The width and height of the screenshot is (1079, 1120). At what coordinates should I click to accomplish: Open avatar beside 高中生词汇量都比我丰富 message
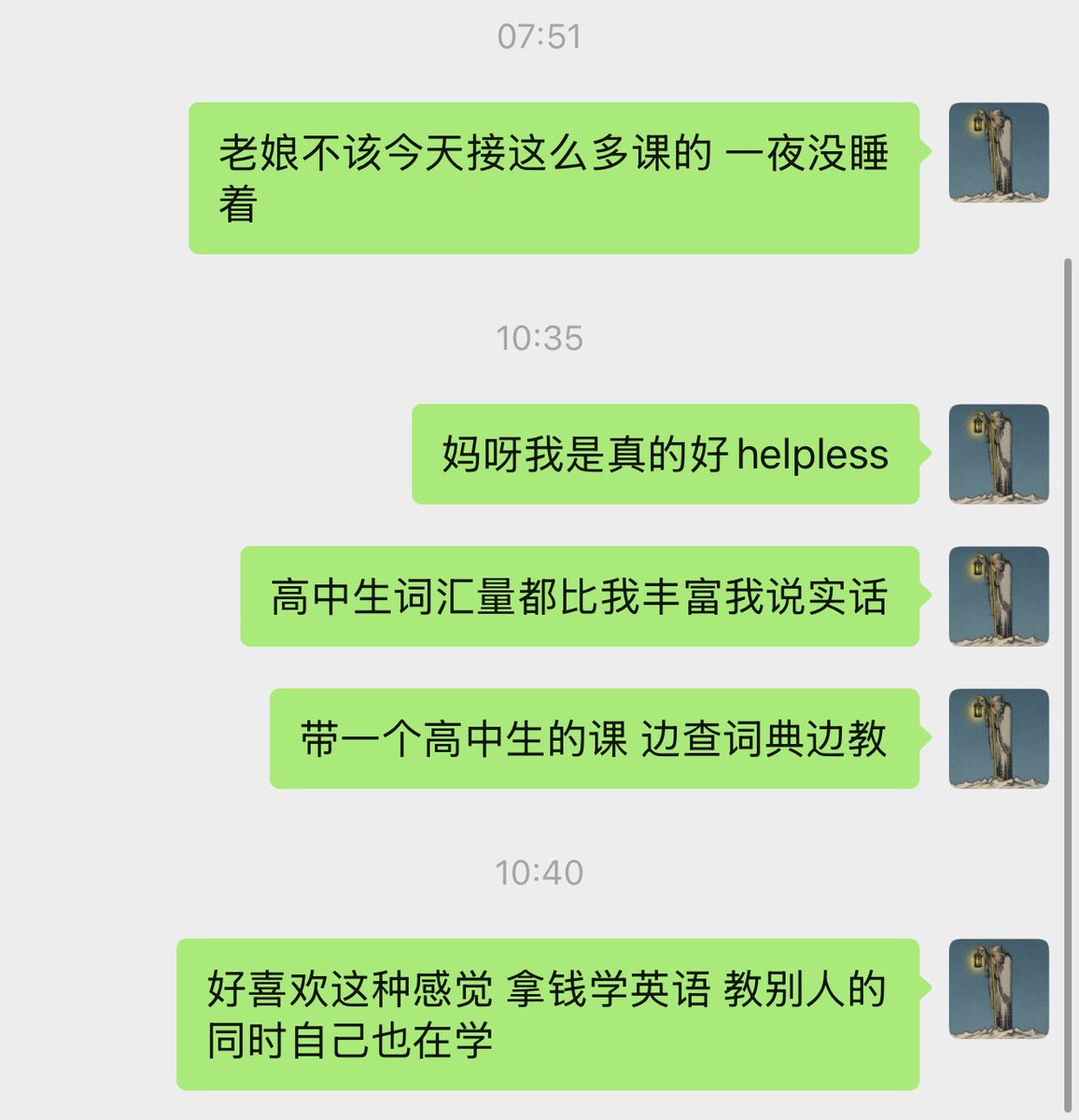coord(999,596)
